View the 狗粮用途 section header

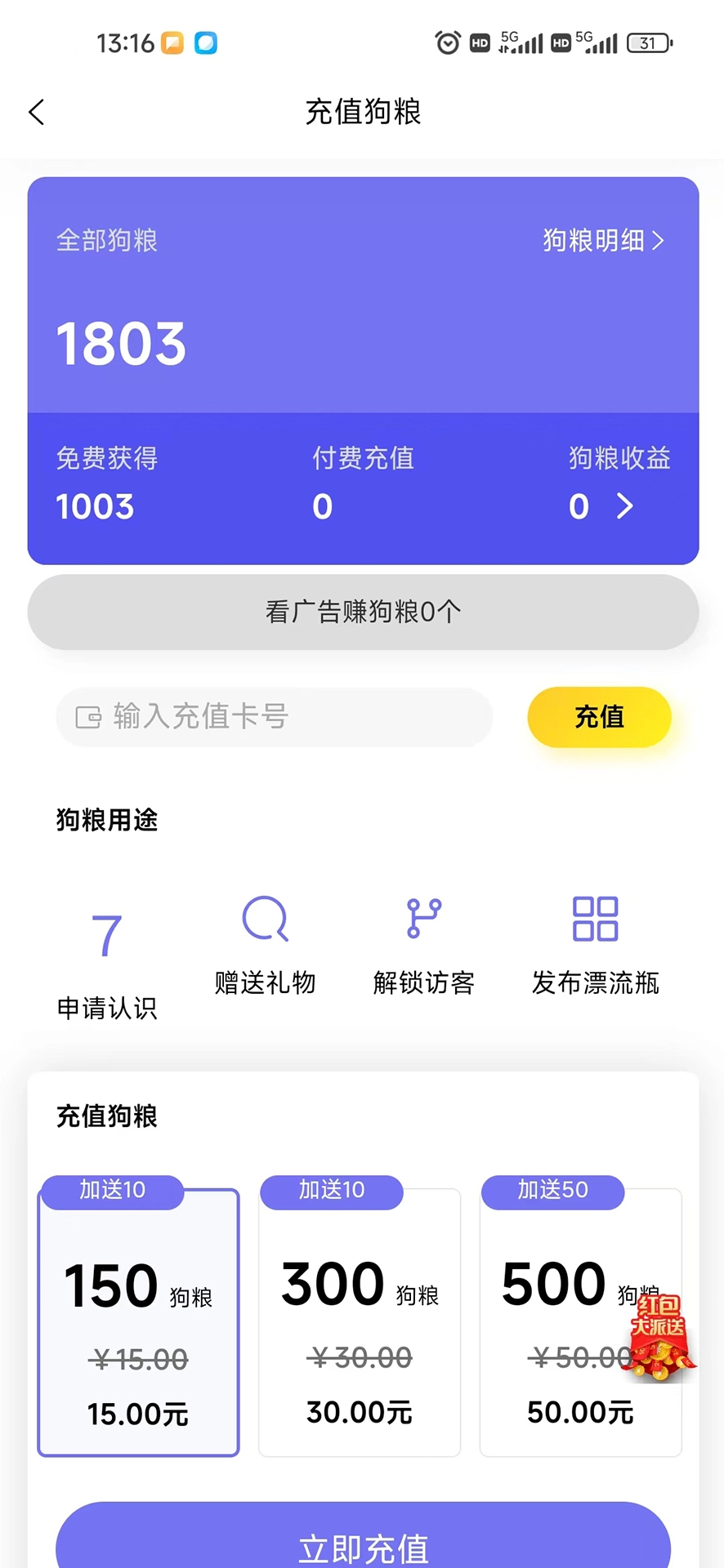click(106, 821)
